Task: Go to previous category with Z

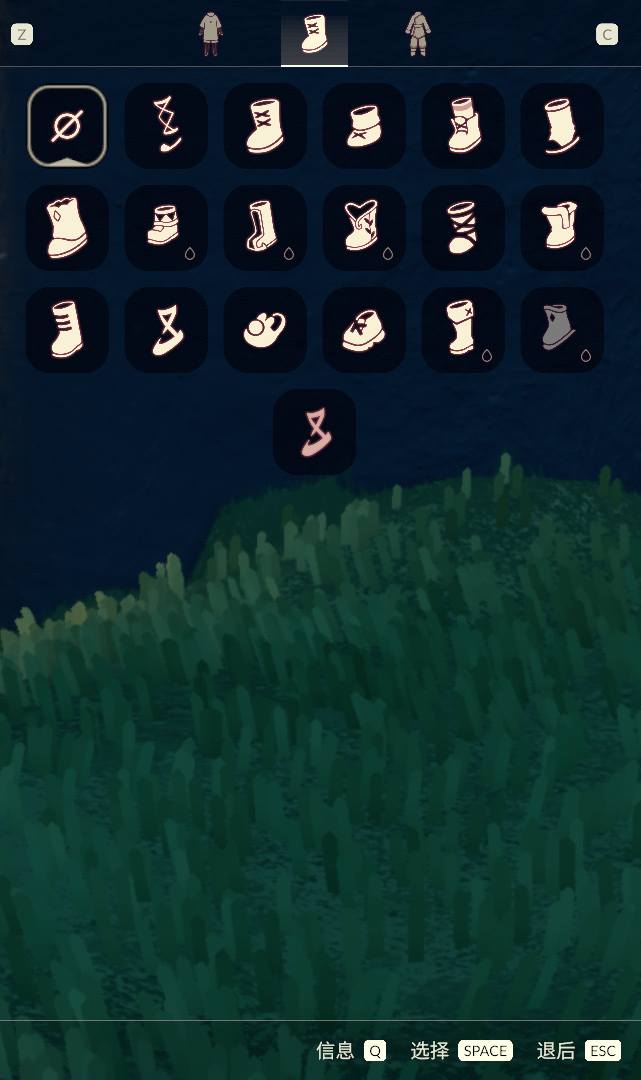Action: (x=21, y=35)
